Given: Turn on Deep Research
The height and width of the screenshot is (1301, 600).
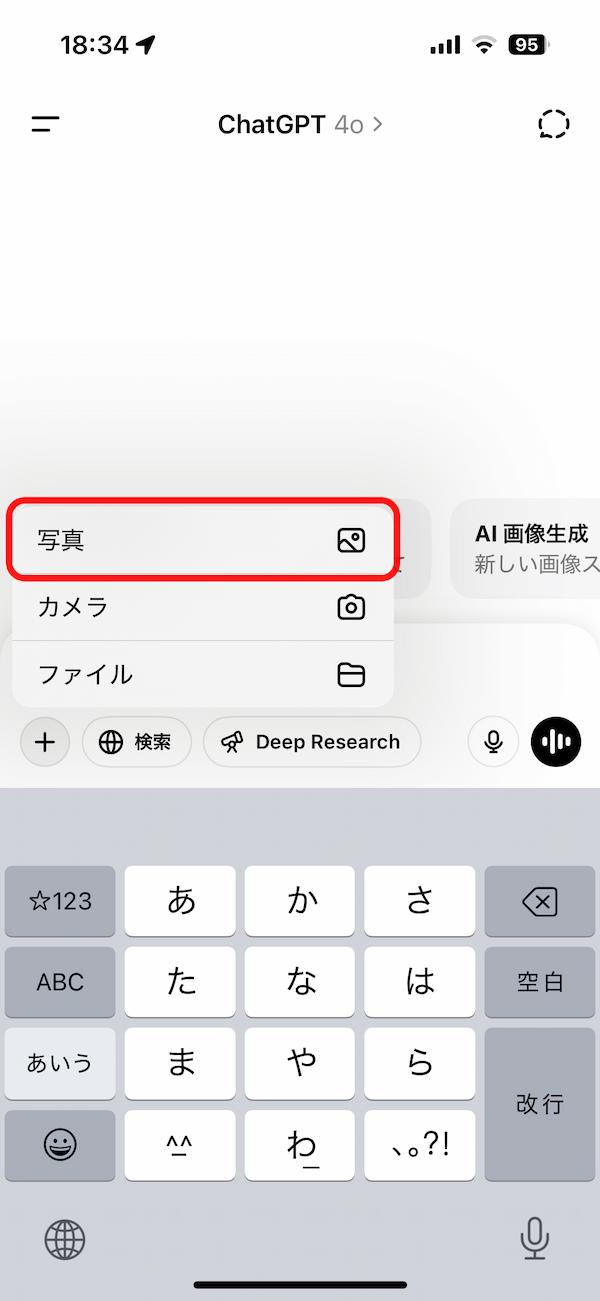Looking at the screenshot, I should tap(312, 742).
